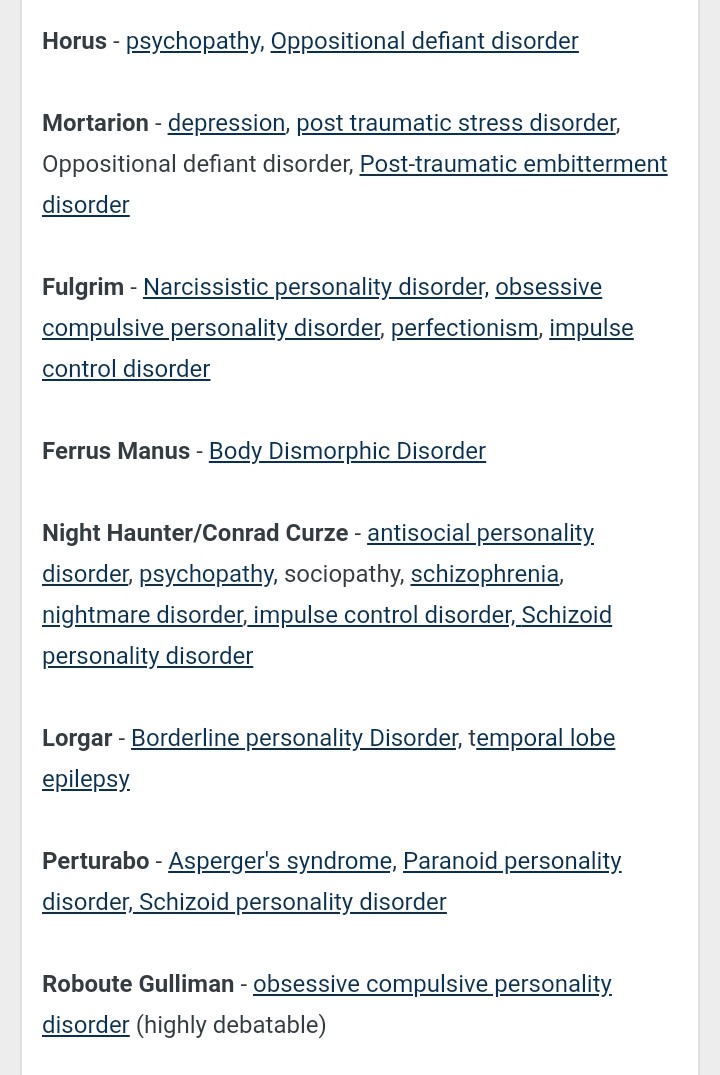The image size is (720, 1075).
Task: Open Asperger's syndrome link
Action: [x=280, y=861]
